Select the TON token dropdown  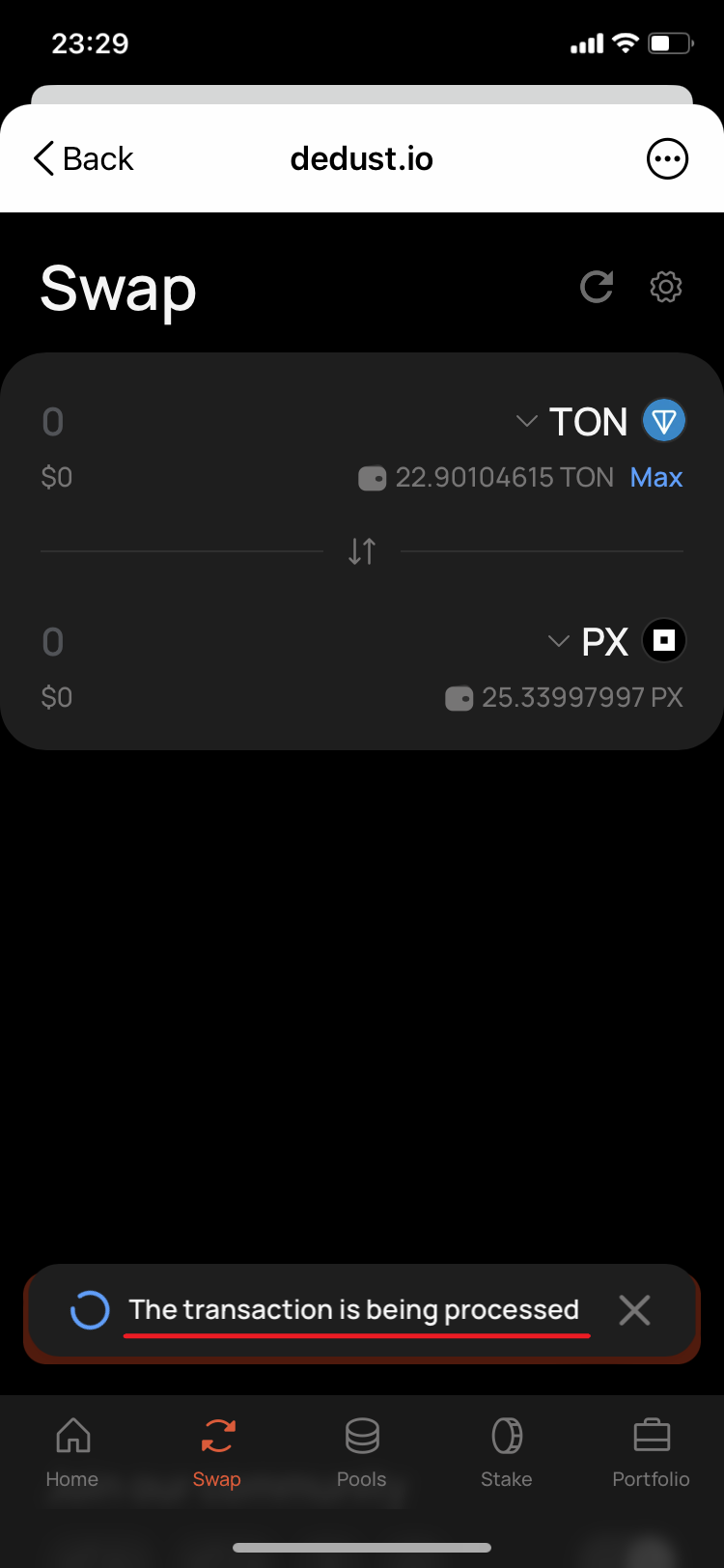coord(599,422)
